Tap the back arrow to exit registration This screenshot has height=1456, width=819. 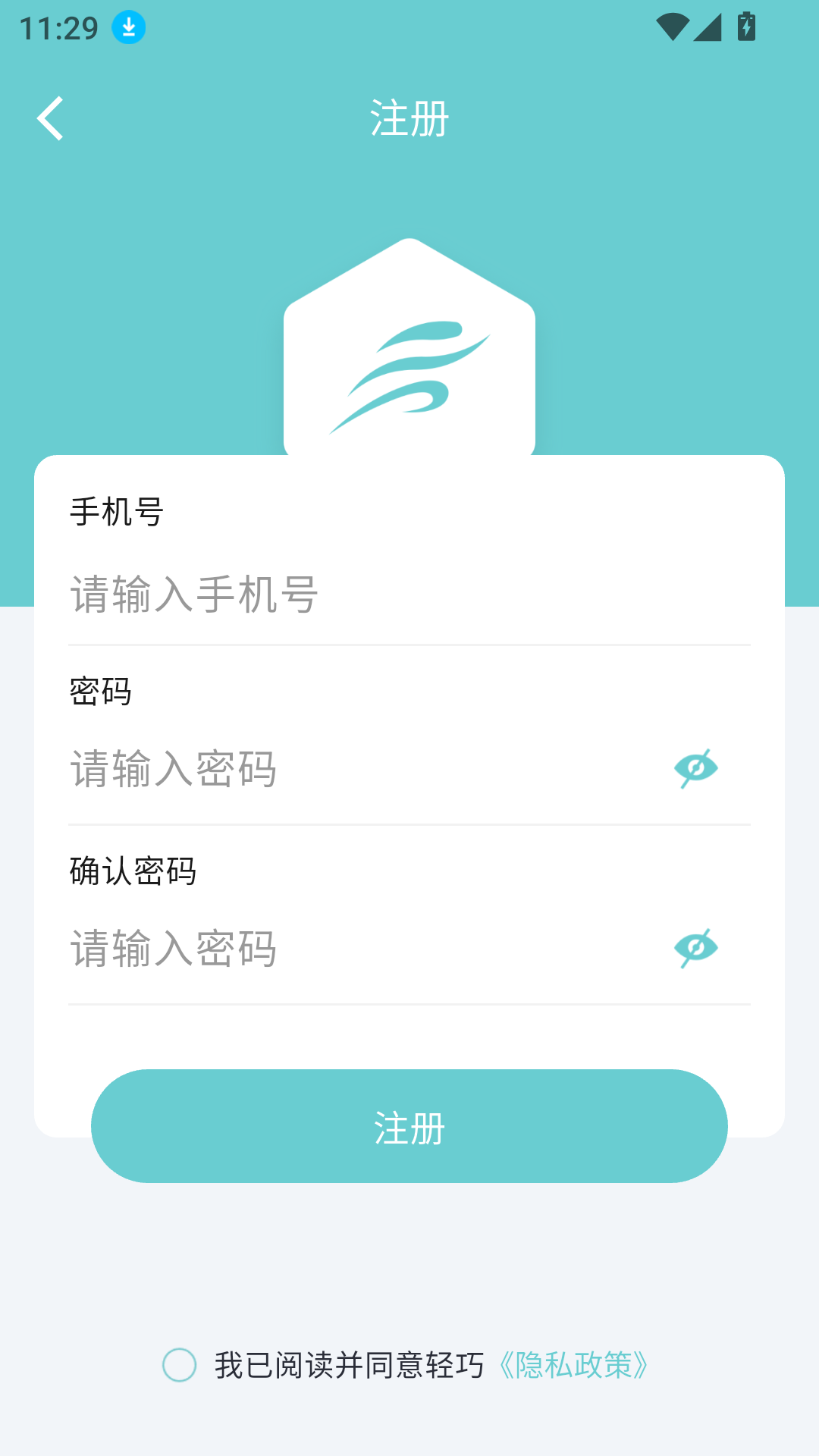(51, 119)
